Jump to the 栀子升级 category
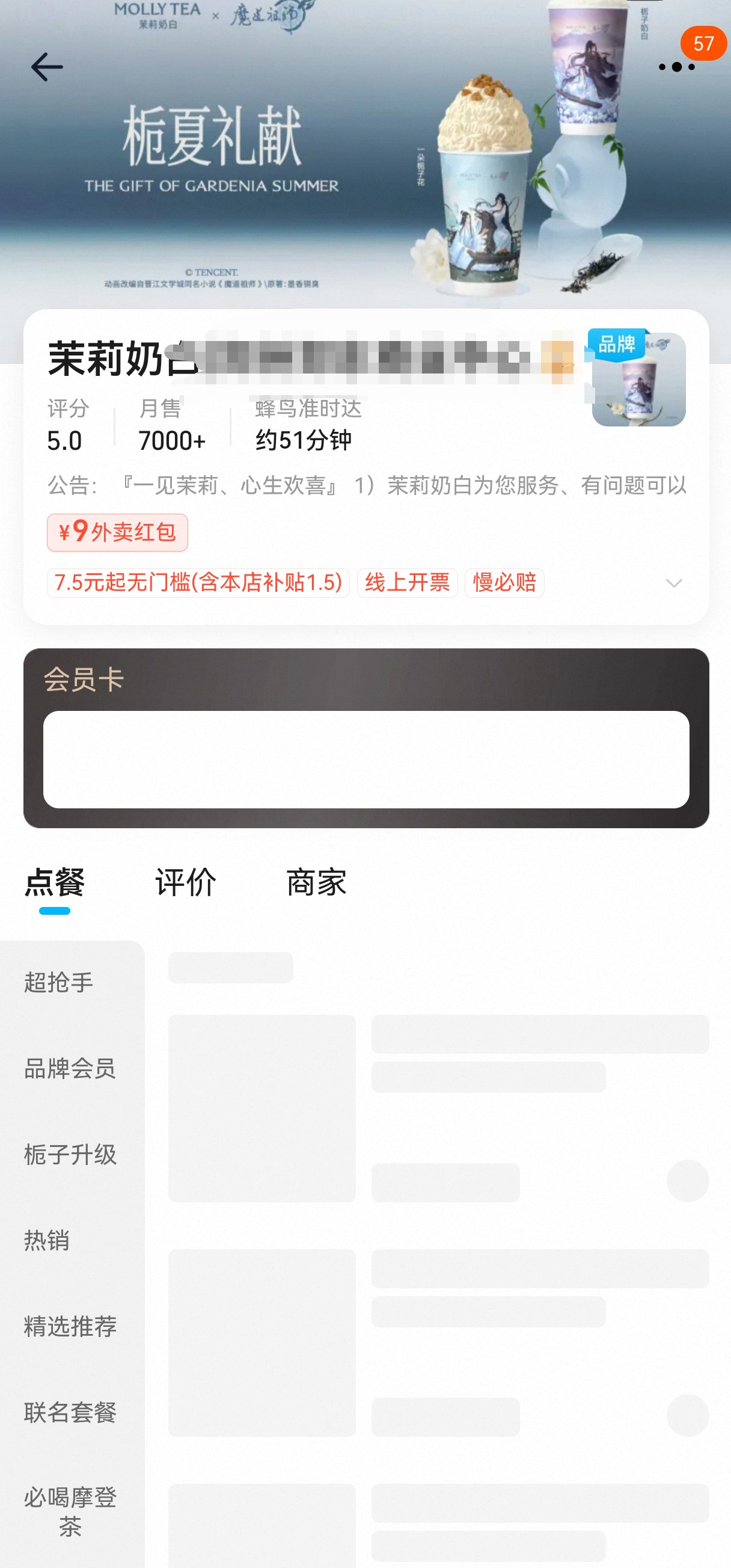Screen dimensions: 731x1568 tap(70, 1154)
